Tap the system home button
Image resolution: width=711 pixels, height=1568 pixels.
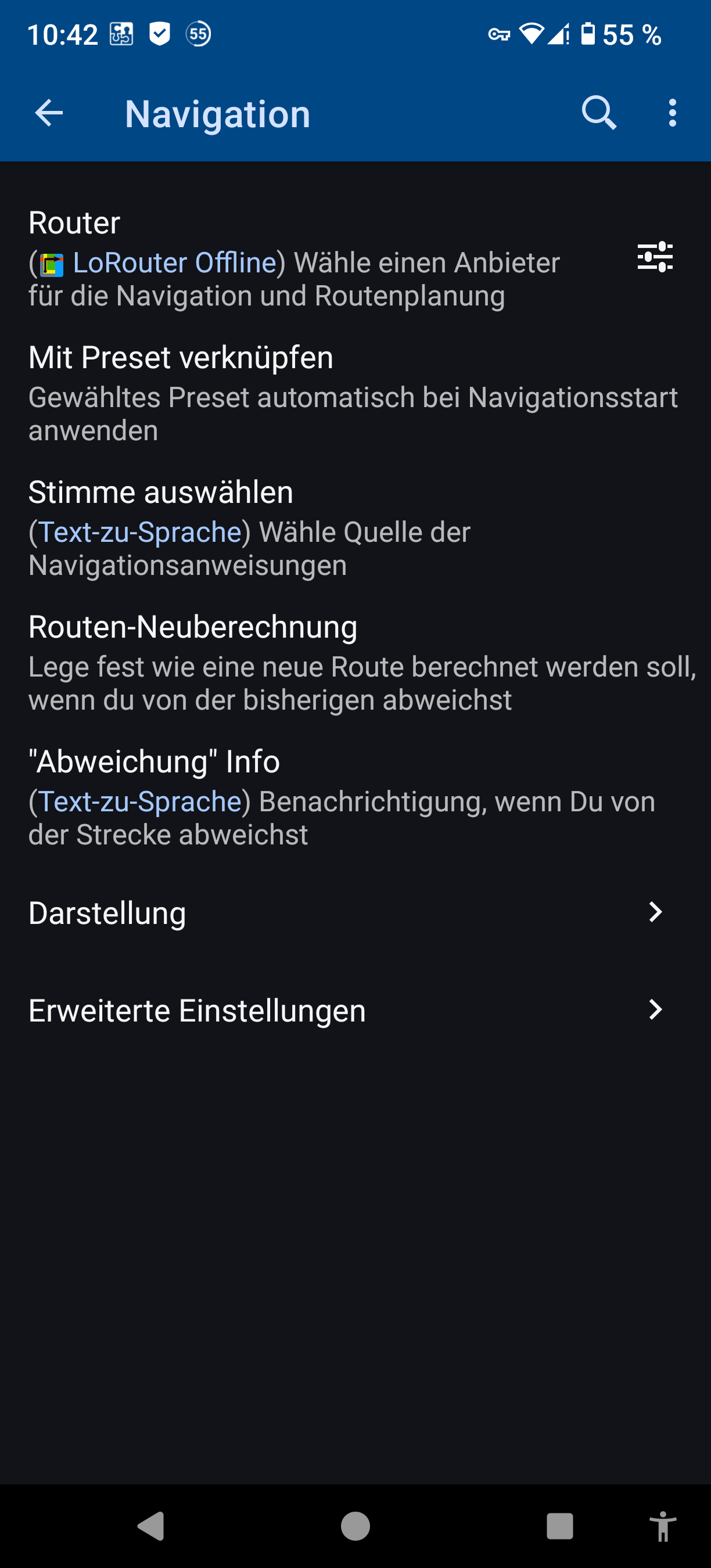coord(355,1526)
